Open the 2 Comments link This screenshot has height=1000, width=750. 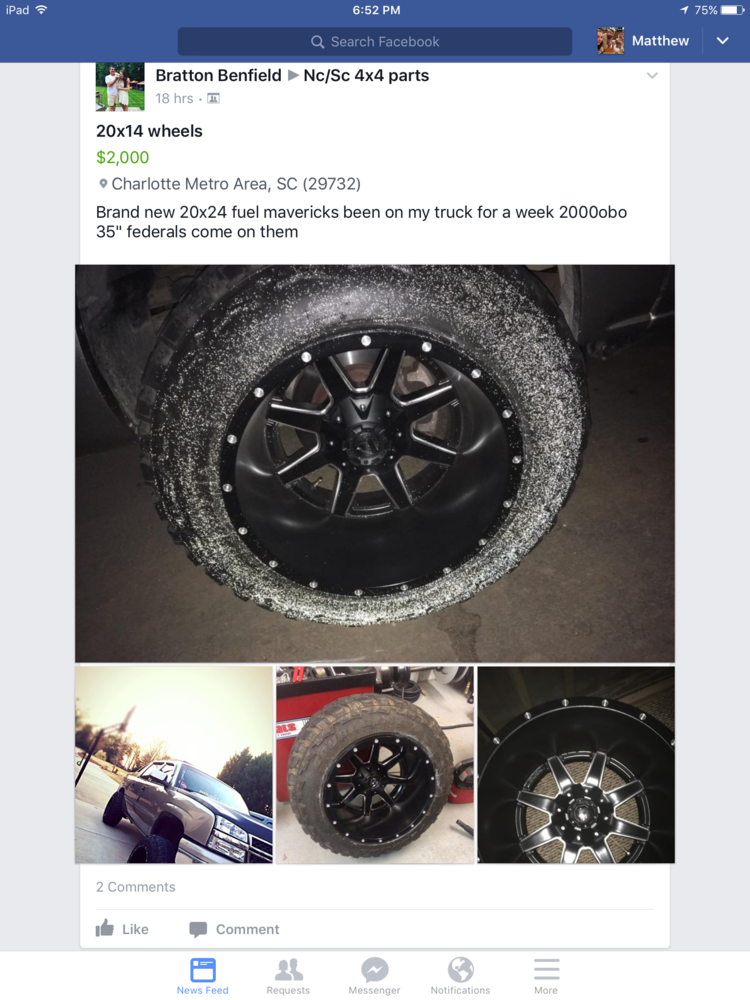coord(136,887)
